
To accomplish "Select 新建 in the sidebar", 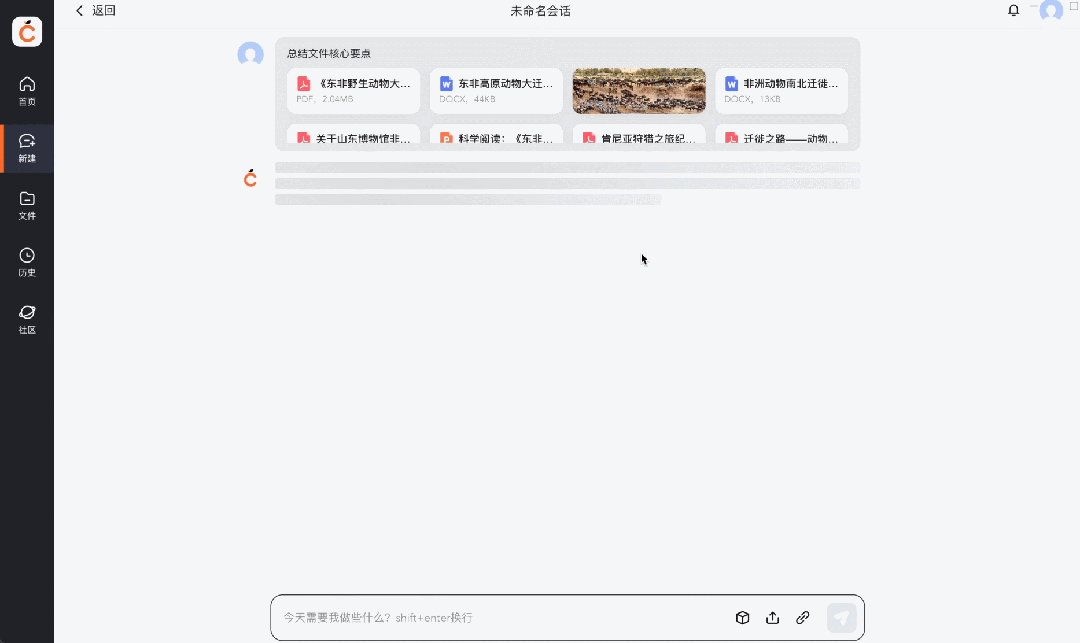I will (x=27, y=148).
